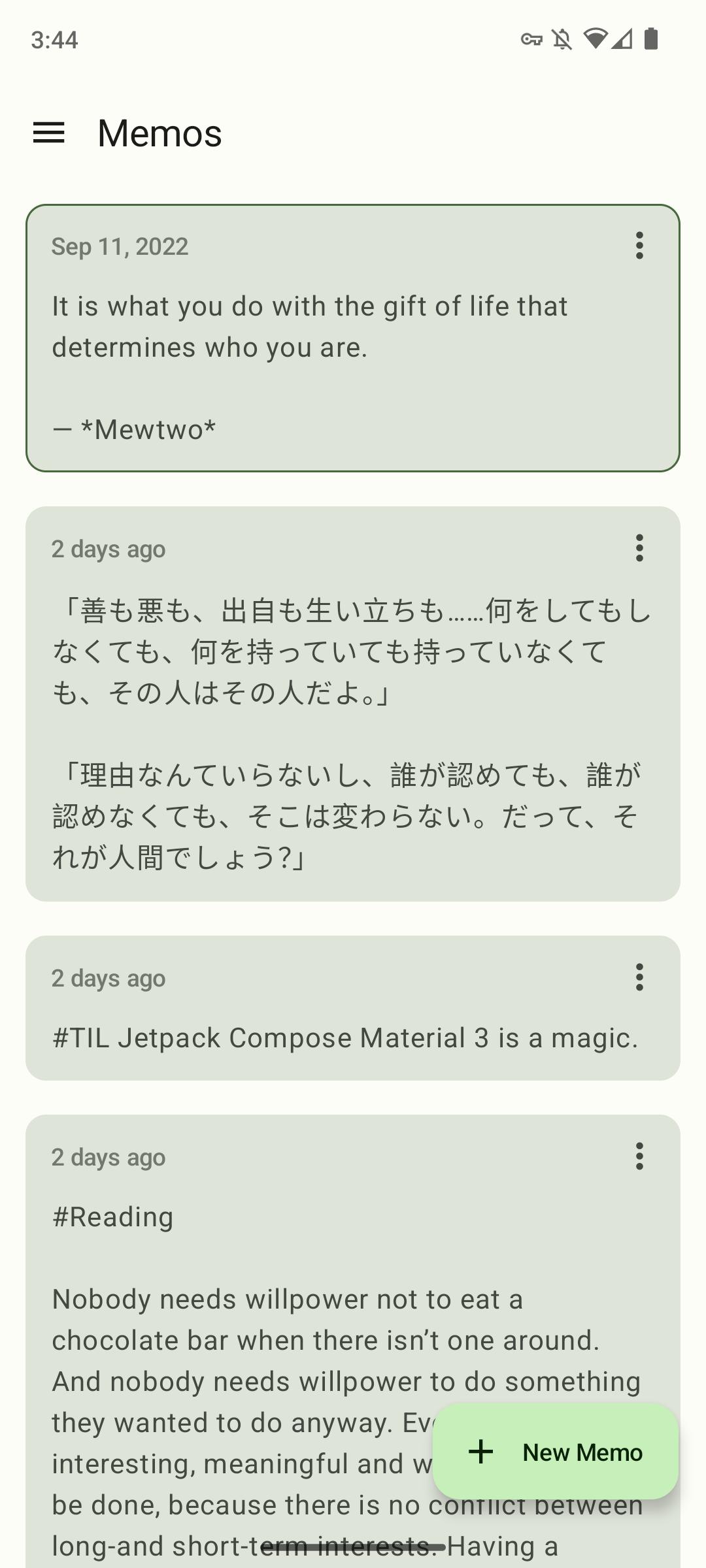Open the navigation drawer menu

point(49,133)
